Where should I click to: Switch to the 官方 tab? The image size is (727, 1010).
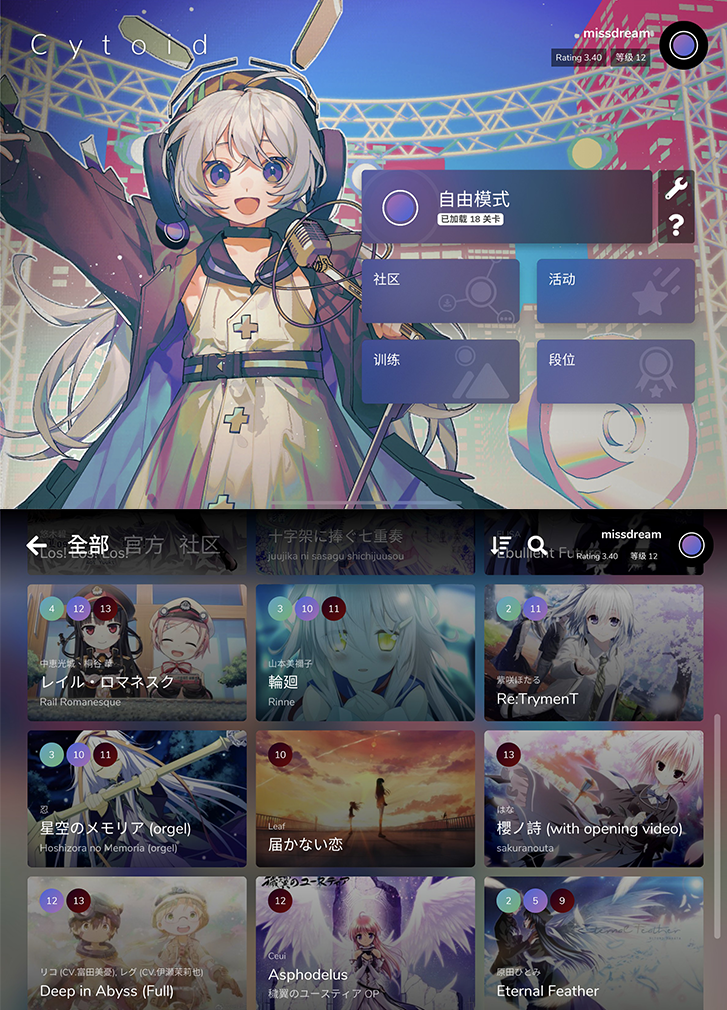(144, 545)
